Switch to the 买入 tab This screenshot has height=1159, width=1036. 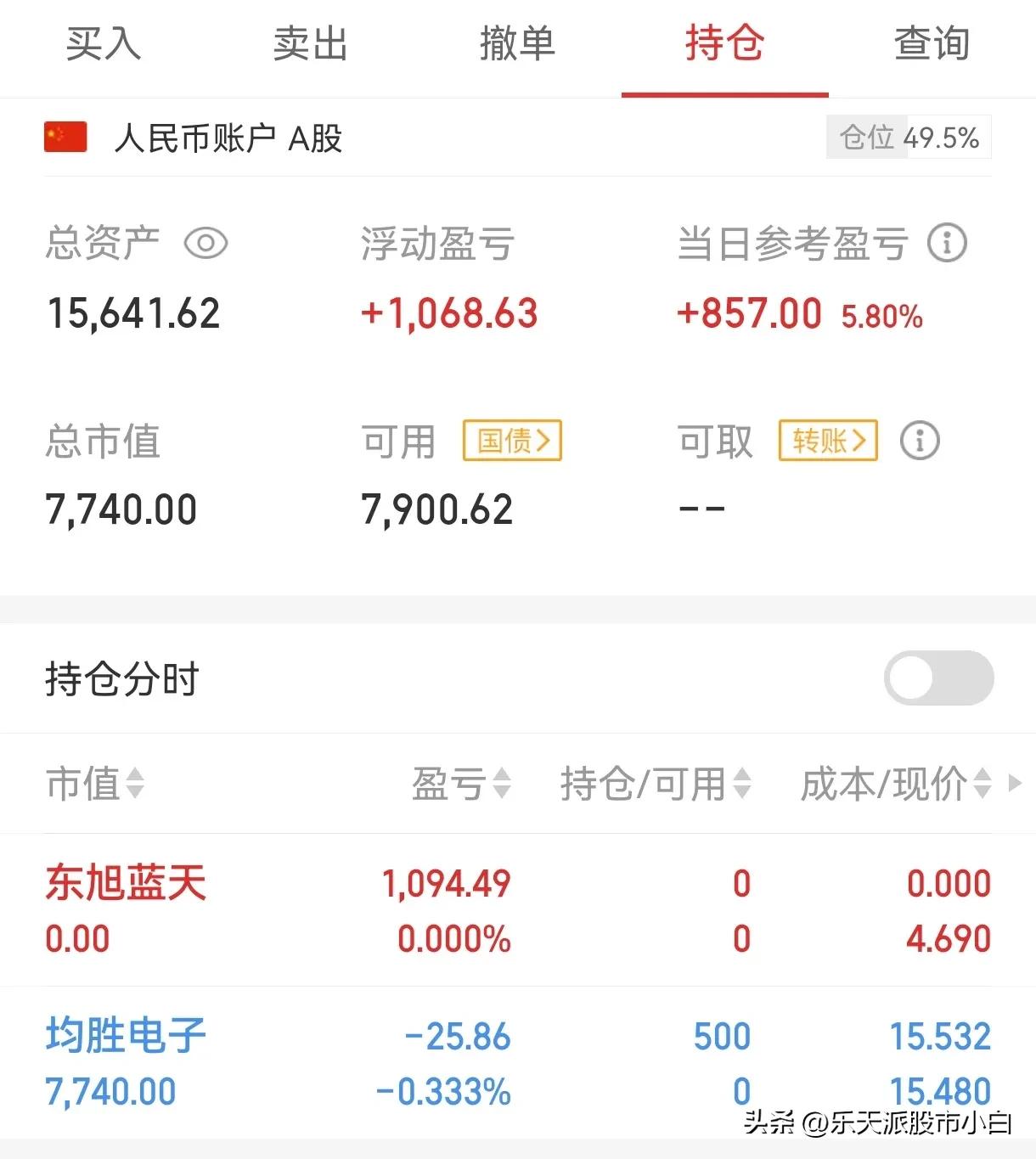coord(103,44)
